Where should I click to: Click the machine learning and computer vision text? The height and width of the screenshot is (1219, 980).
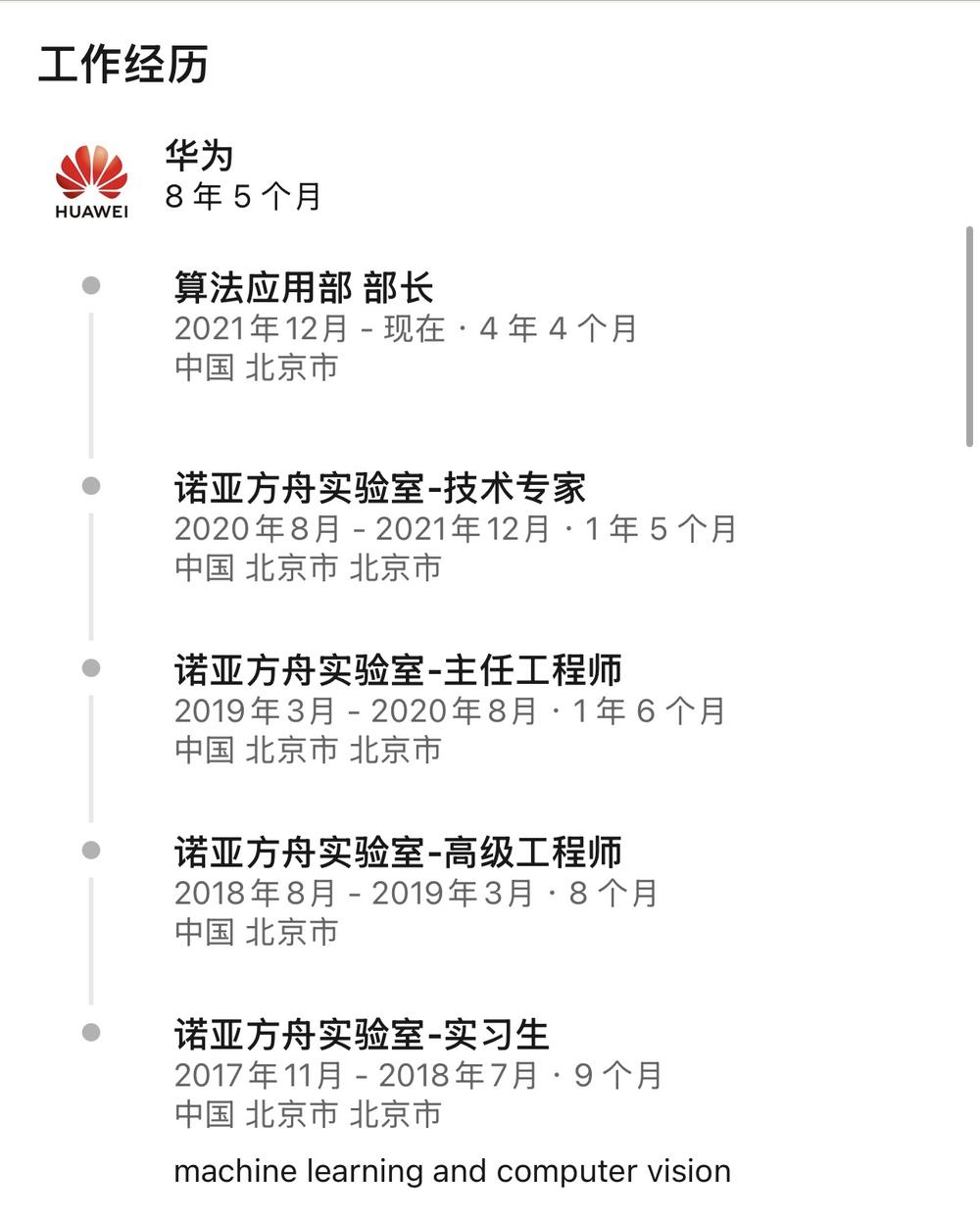(x=452, y=1170)
